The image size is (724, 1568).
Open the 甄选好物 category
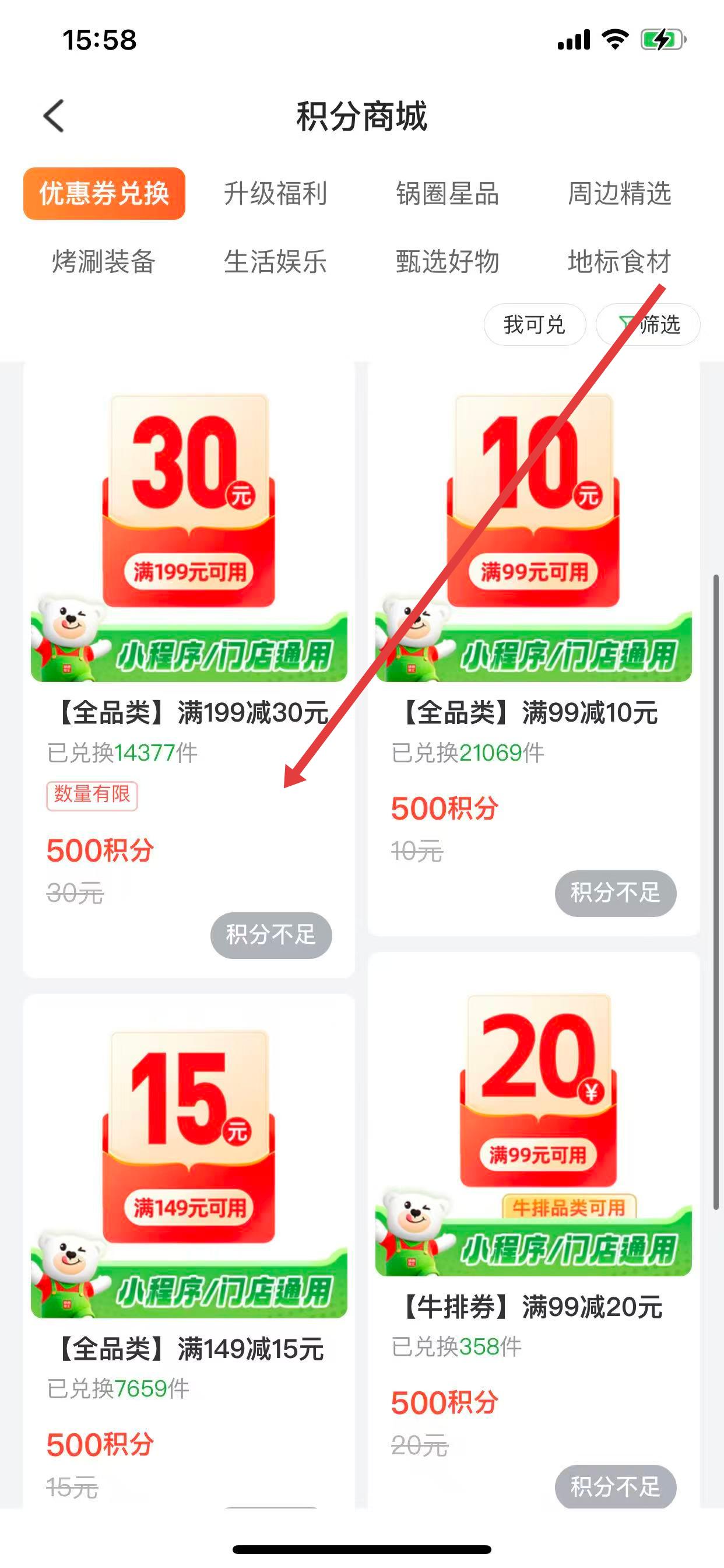point(447,262)
